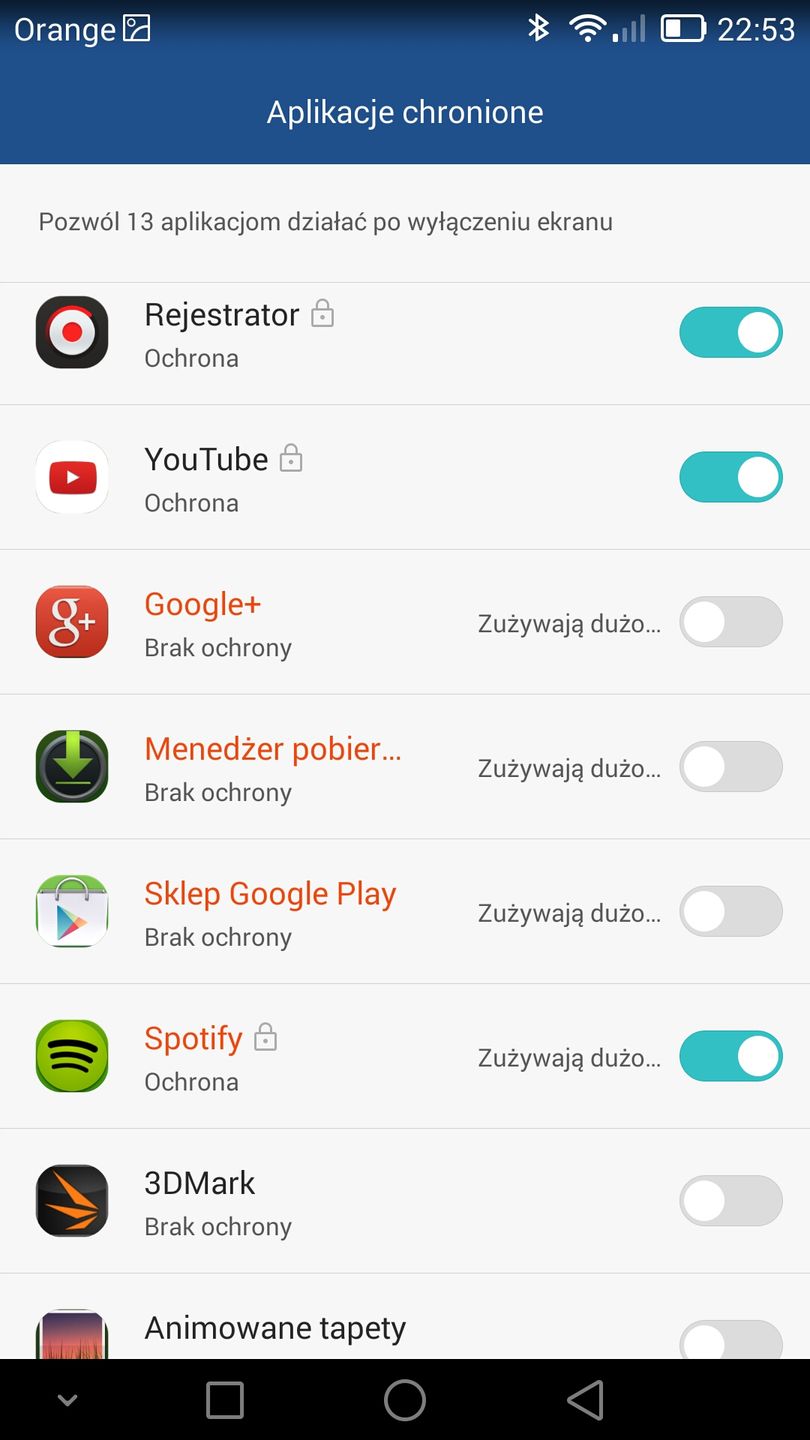
Task: Tap the Spotify app icon
Action: point(71,1056)
